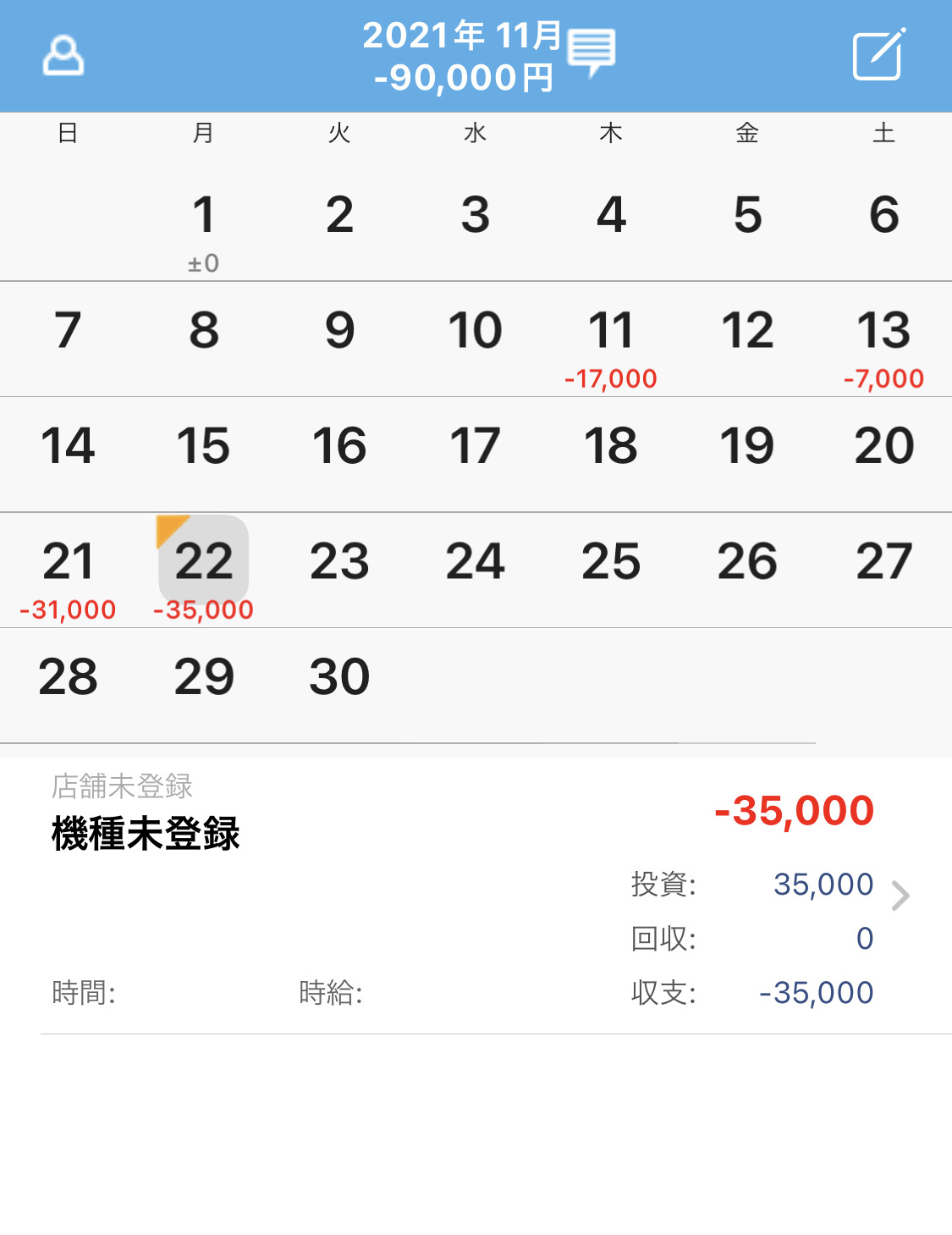The image size is (952, 1235).
Task: Tap the compose new entry icon
Action: point(878,55)
